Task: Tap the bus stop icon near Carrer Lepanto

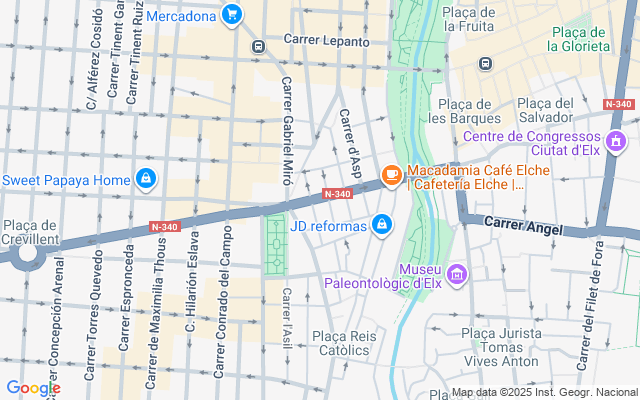Action: coord(258,46)
